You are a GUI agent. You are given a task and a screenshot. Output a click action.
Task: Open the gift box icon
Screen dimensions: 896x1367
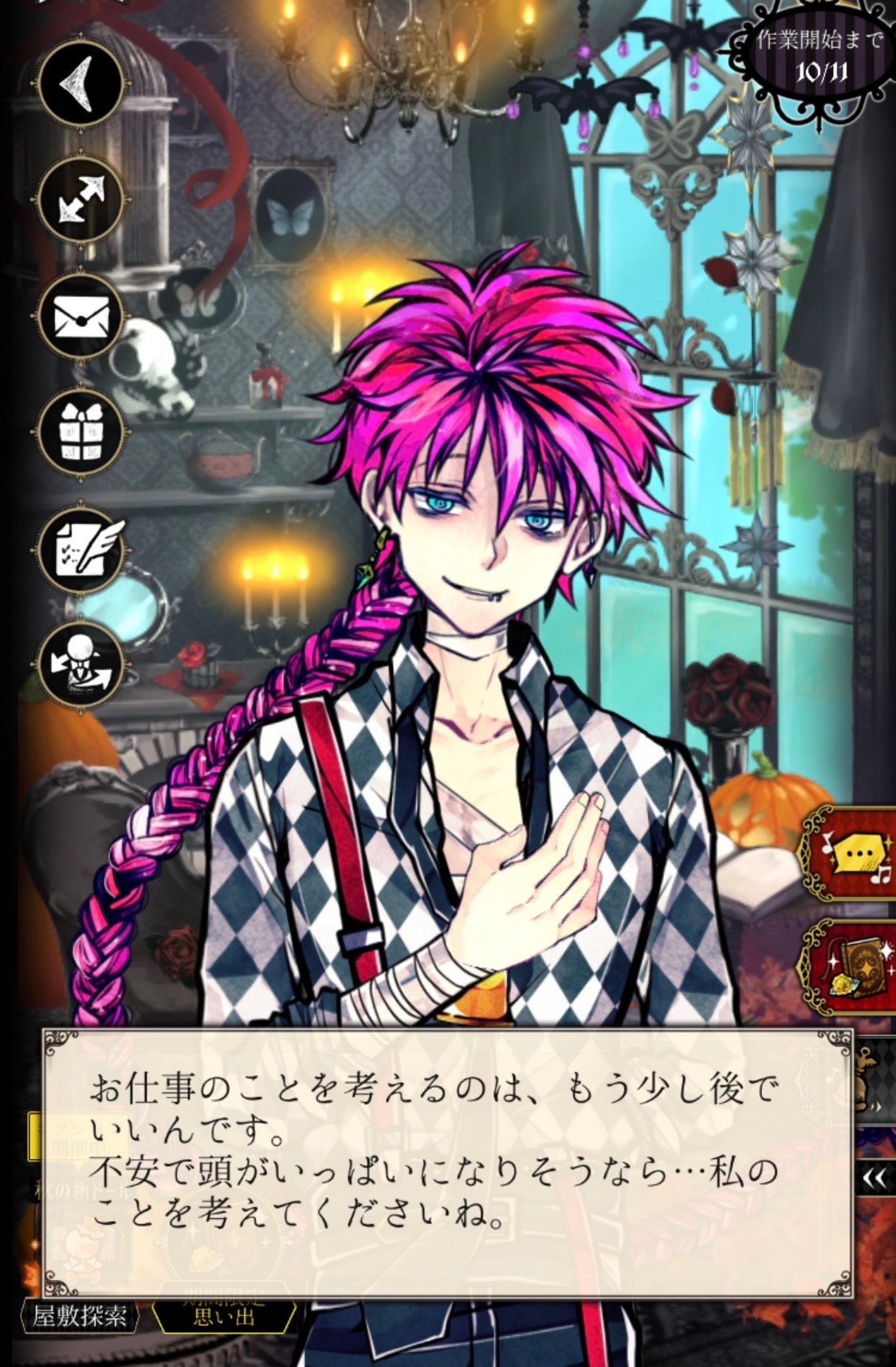tap(80, 431)
